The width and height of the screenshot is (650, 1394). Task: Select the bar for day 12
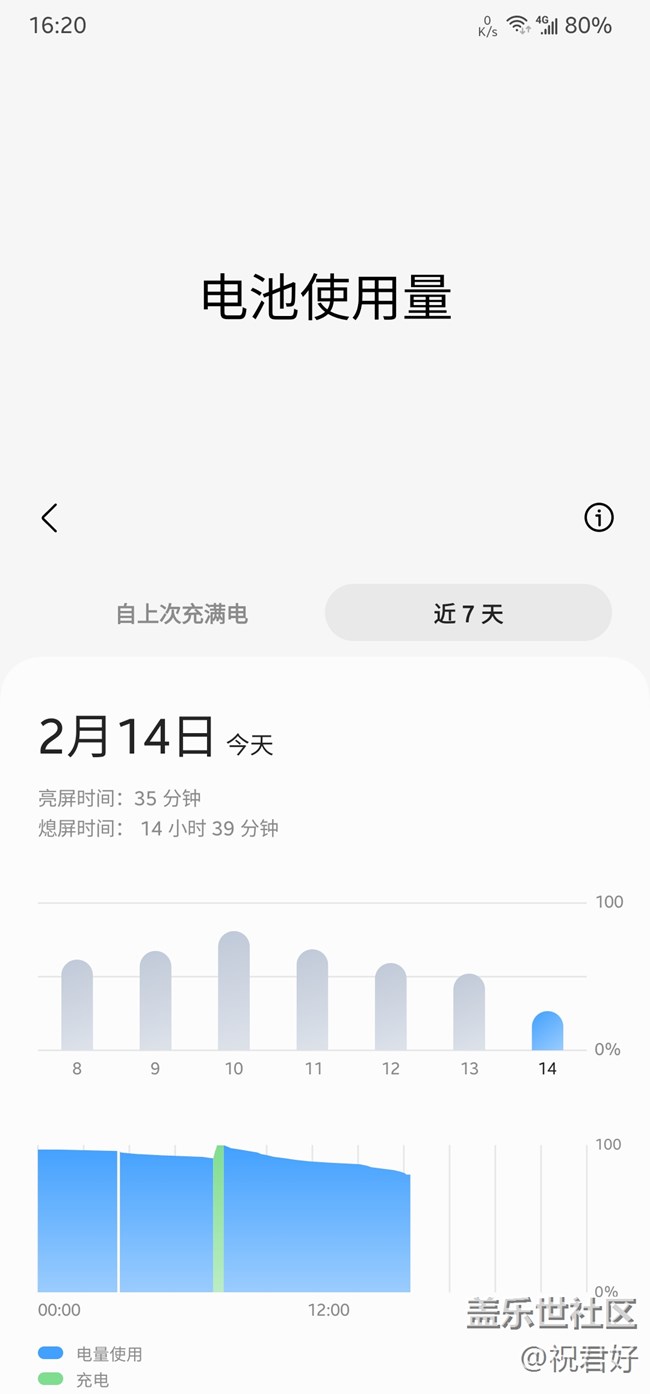(x=390, y=1007)
